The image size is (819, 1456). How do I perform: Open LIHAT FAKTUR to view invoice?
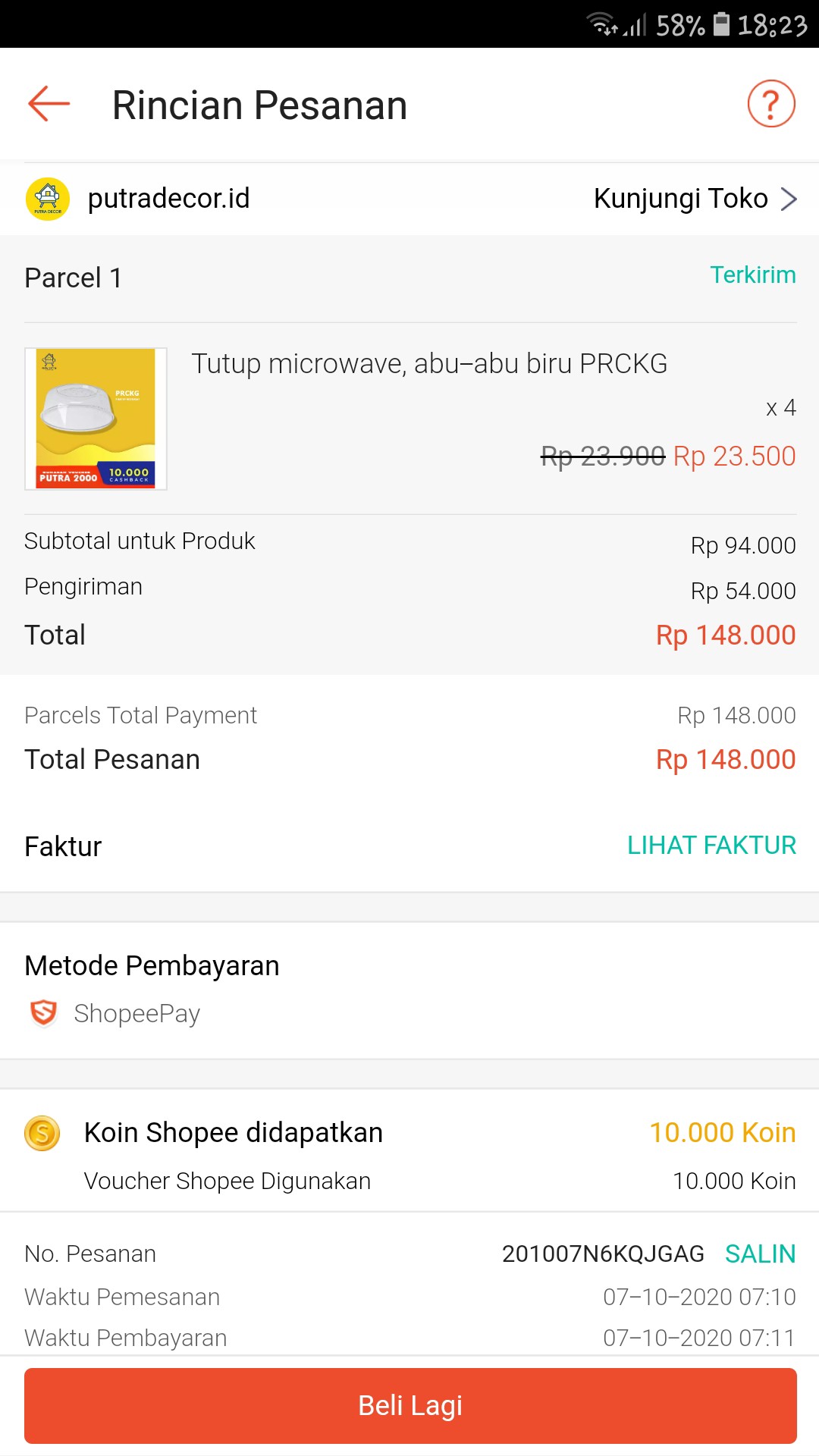[x=711, y=846]
